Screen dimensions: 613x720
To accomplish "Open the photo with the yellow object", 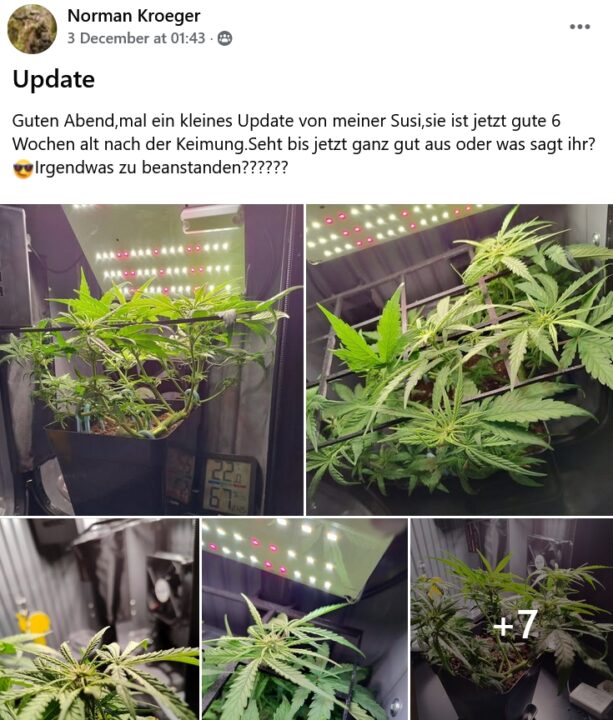I will coord(99,619).
